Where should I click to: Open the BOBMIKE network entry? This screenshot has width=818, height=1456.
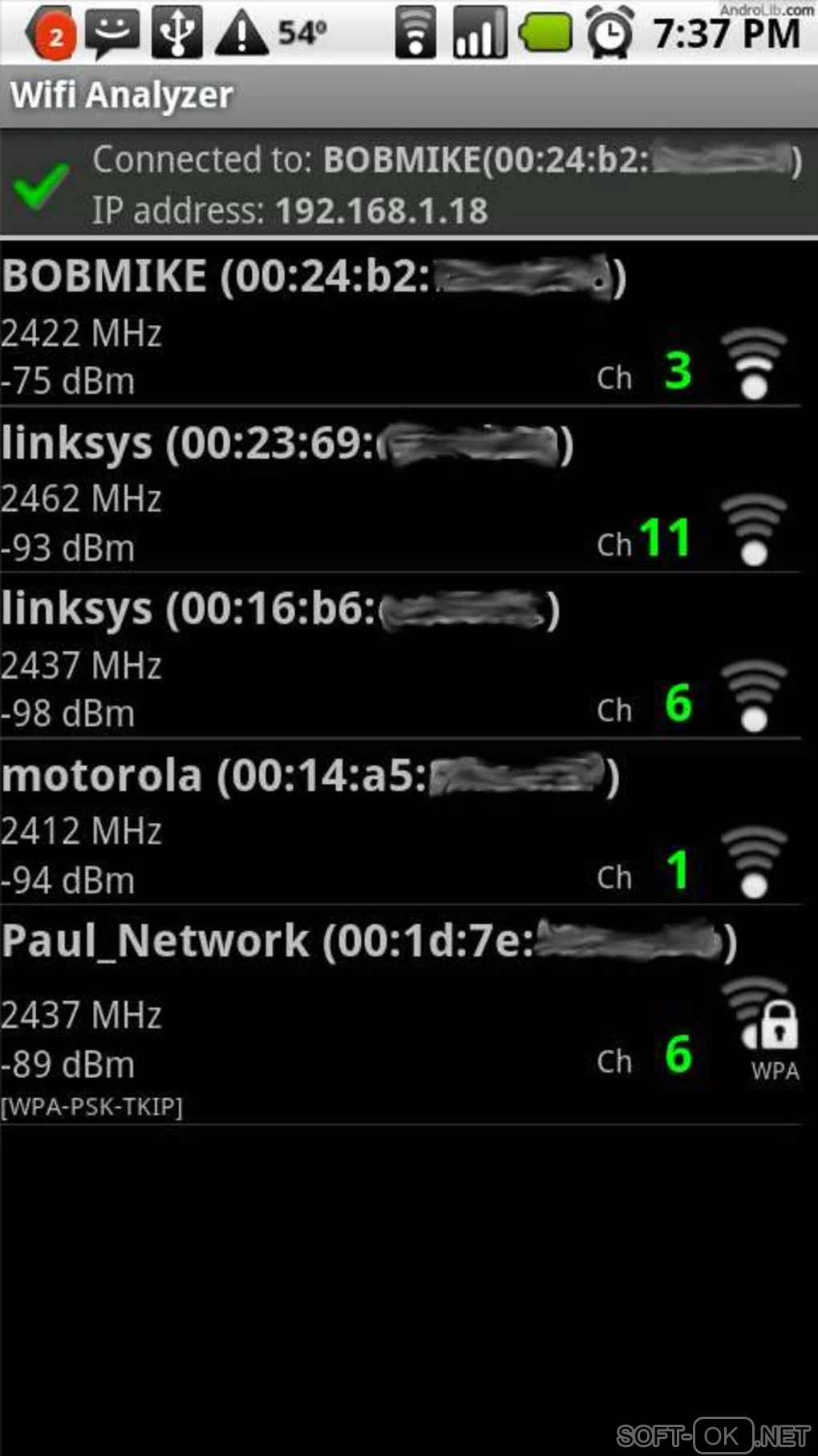(x=401, y=325)
